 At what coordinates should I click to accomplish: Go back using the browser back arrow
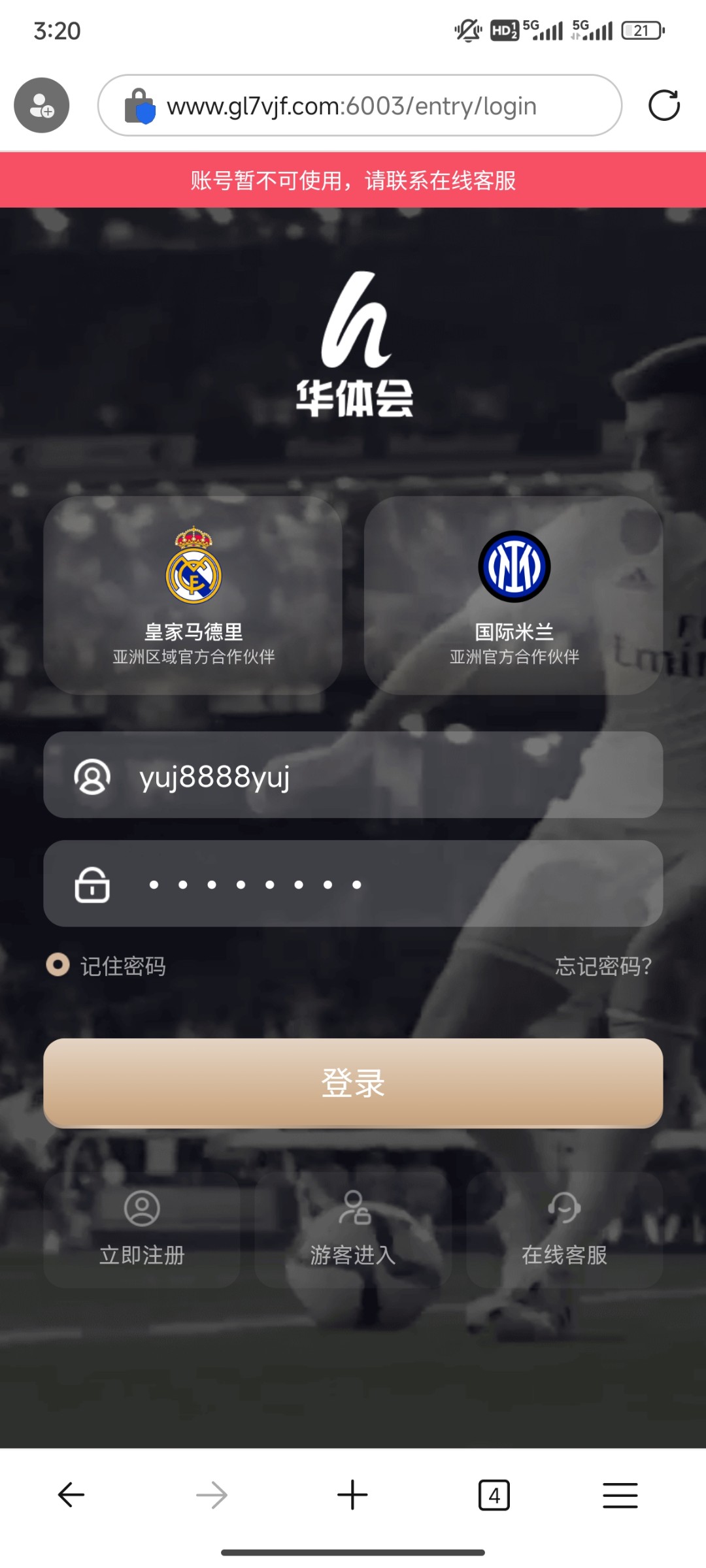coord(71,1494)
